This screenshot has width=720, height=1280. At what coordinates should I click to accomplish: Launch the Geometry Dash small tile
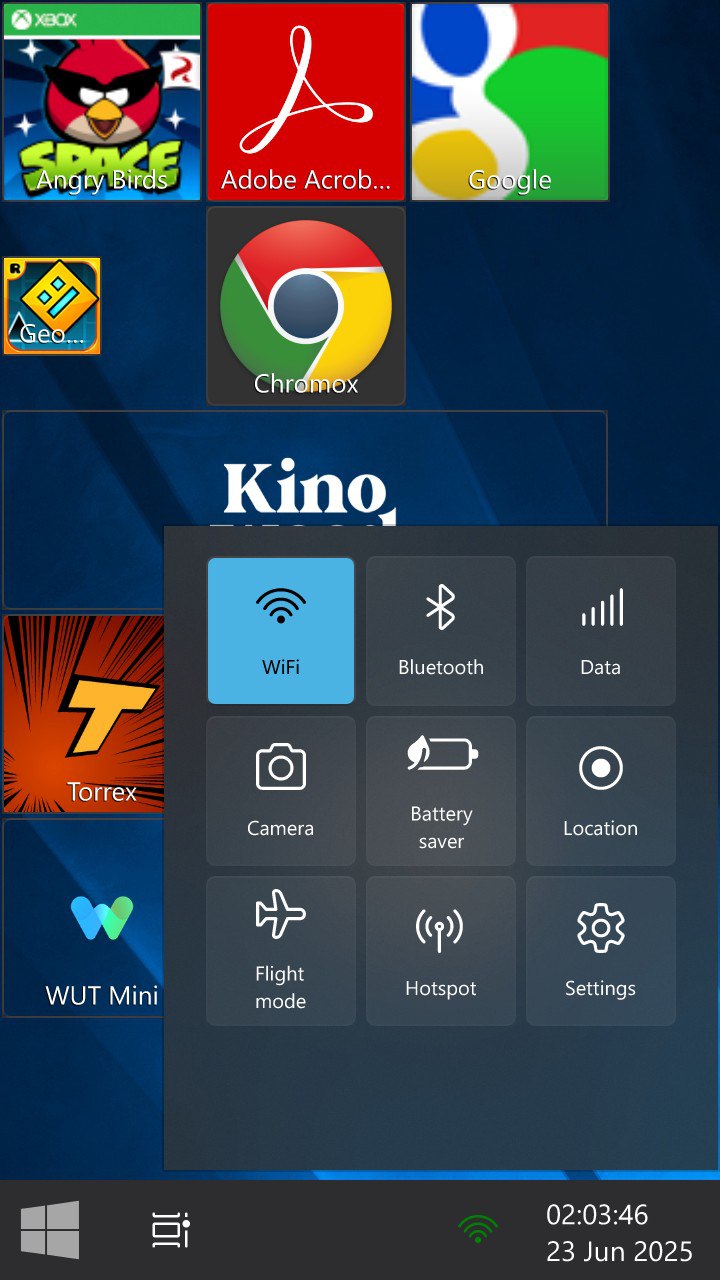click(x=52, y=306)
